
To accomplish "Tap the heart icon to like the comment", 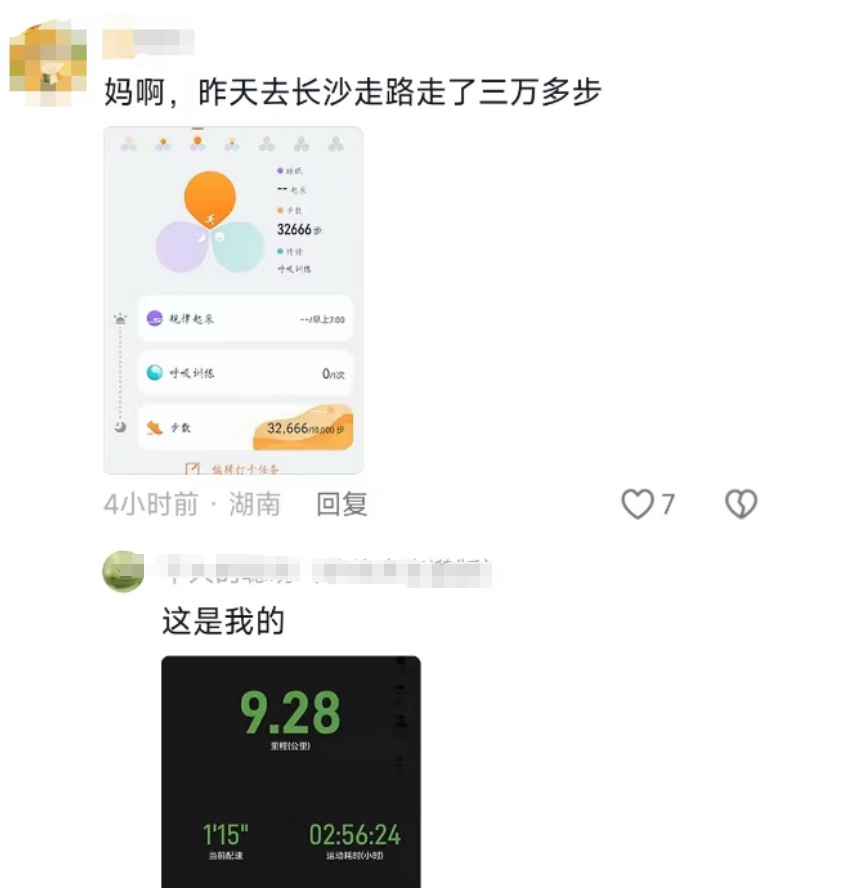I will pyautogui.click(x=639, y=505).
